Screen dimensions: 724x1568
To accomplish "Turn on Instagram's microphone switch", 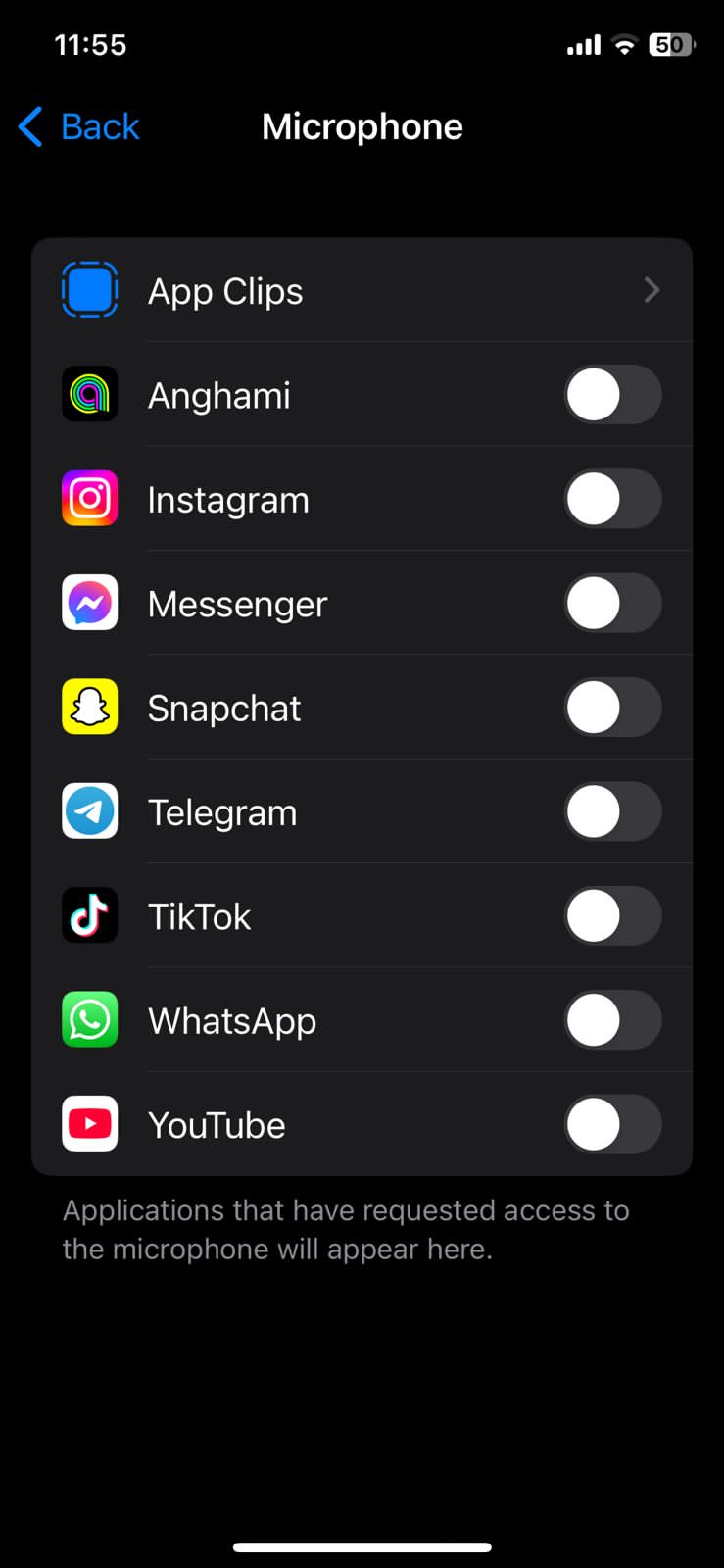I will coord(612,499).
